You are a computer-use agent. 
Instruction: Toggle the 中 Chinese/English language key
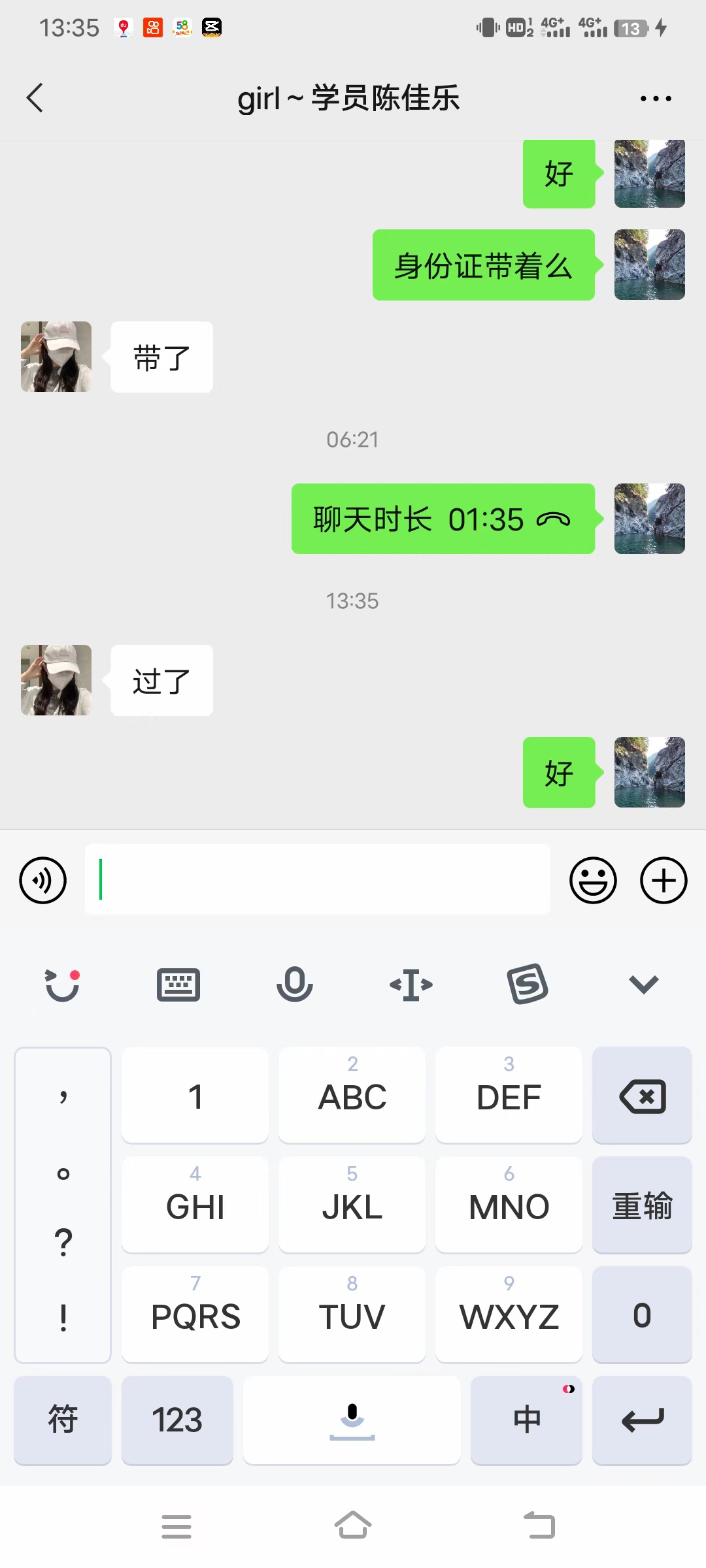pyautogui.click(x=526, y=1420)
